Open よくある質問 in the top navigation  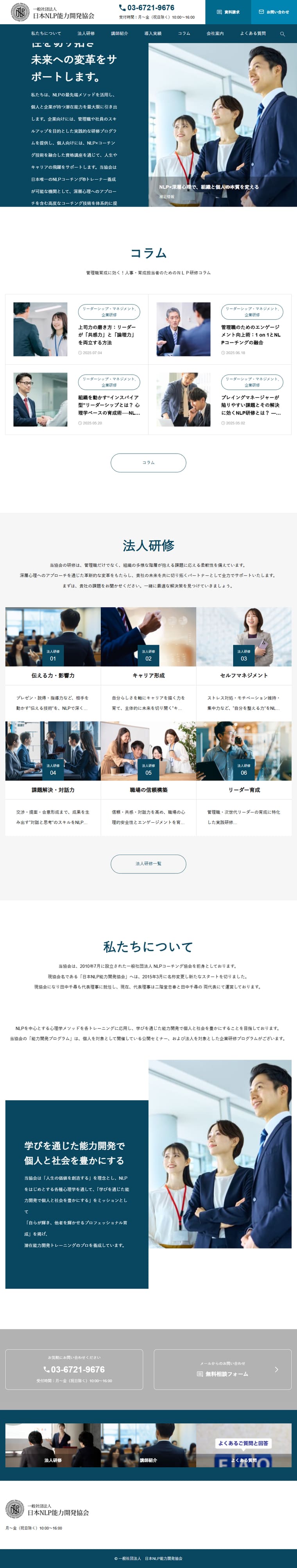click(252, 34)
